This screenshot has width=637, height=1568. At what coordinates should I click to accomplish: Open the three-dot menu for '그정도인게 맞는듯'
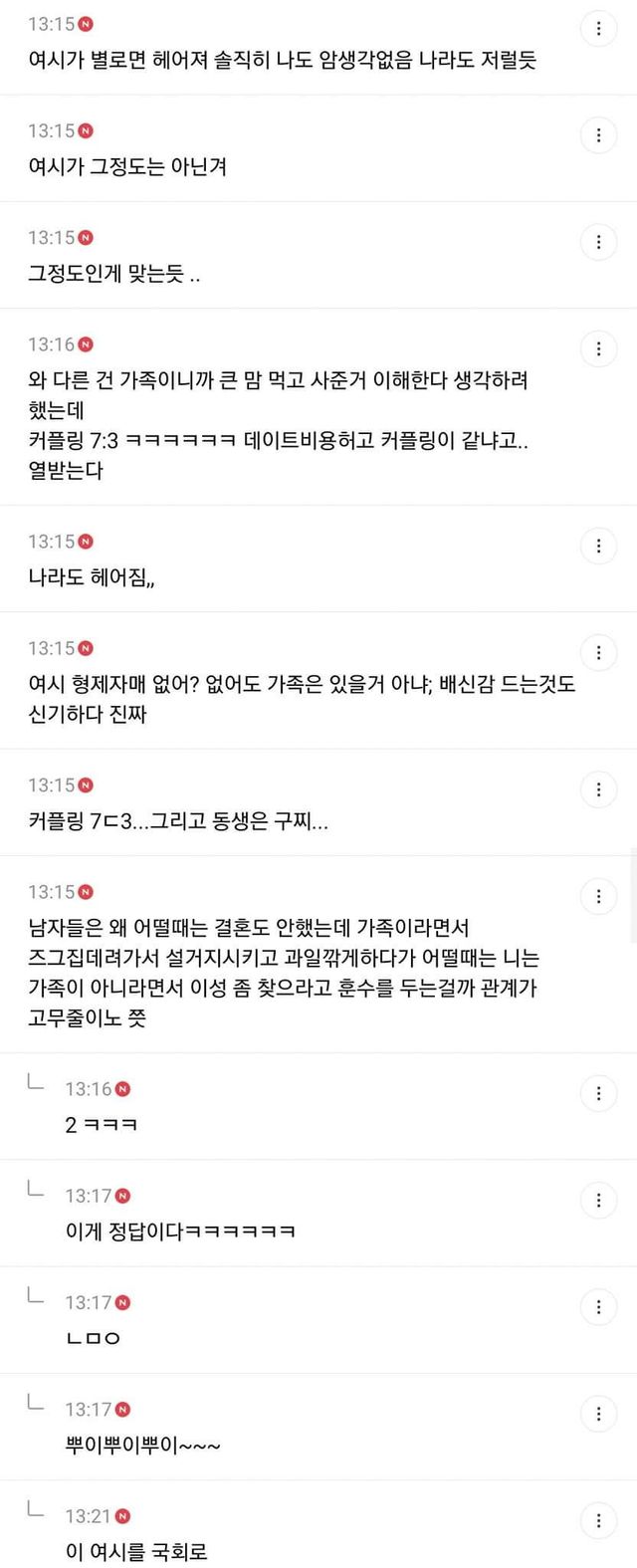[598, 242]
